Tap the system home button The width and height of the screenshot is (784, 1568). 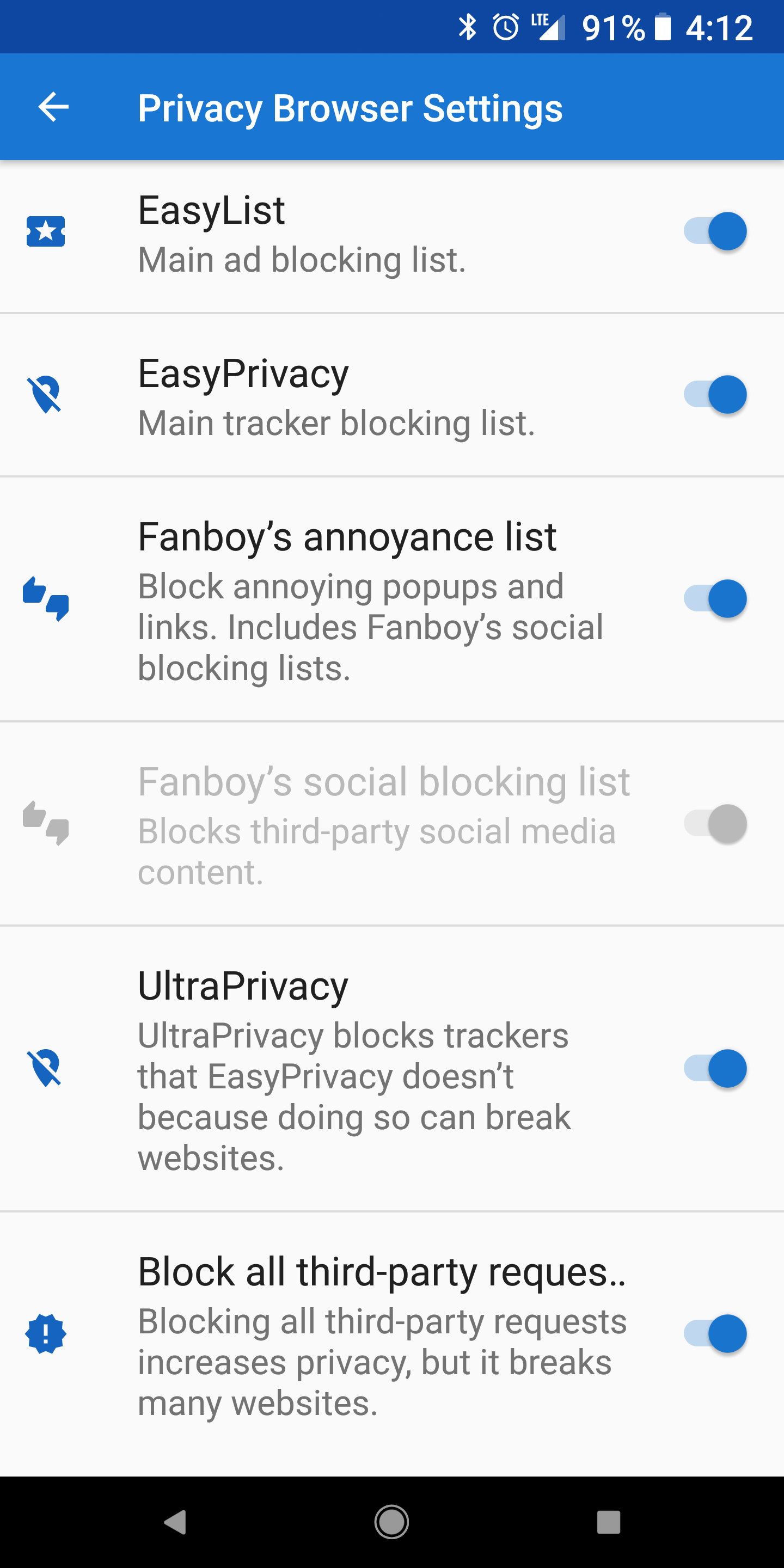click(x=391, y=1522)
